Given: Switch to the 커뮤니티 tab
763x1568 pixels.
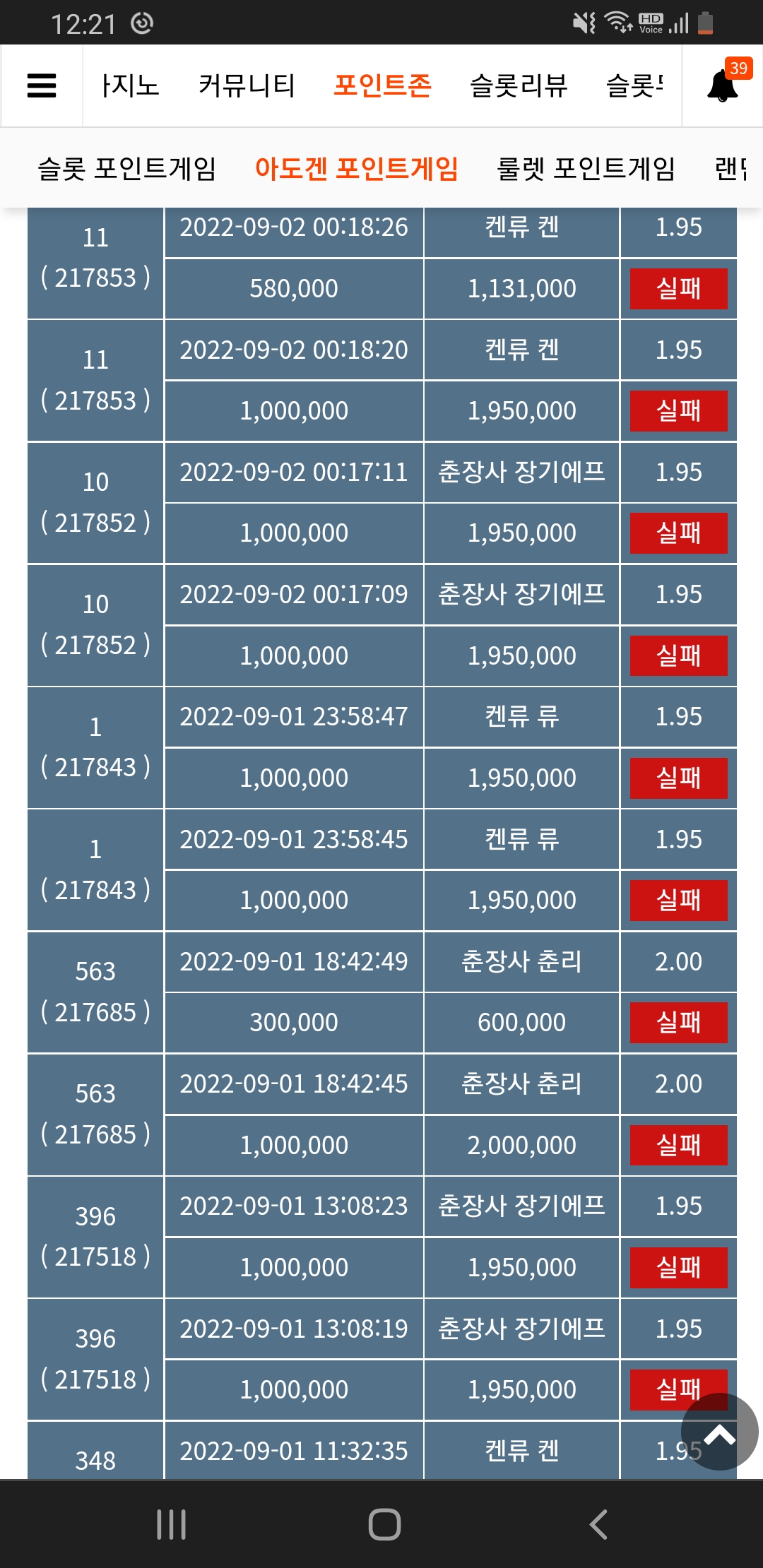Looking at the screenshot, I should pyautogui.click(x=247, y=86).
